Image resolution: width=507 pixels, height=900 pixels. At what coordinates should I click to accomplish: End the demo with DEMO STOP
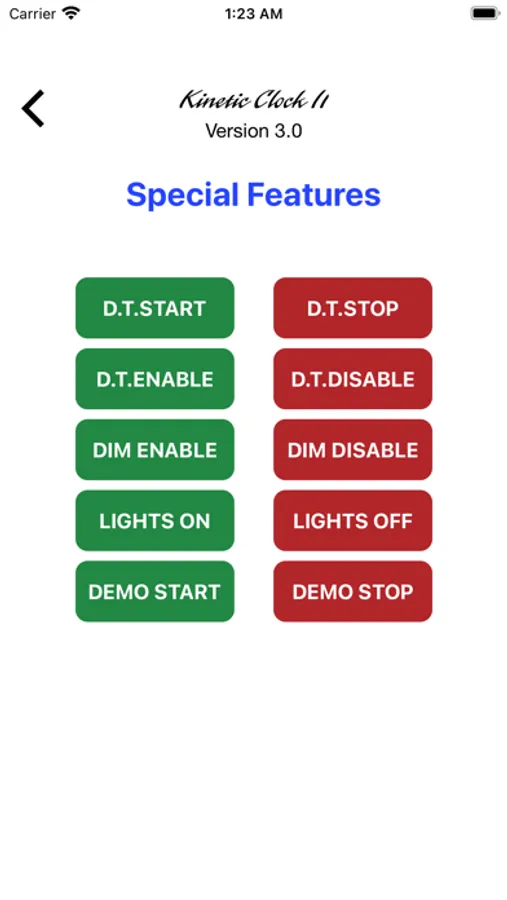(x=353, y=592)
